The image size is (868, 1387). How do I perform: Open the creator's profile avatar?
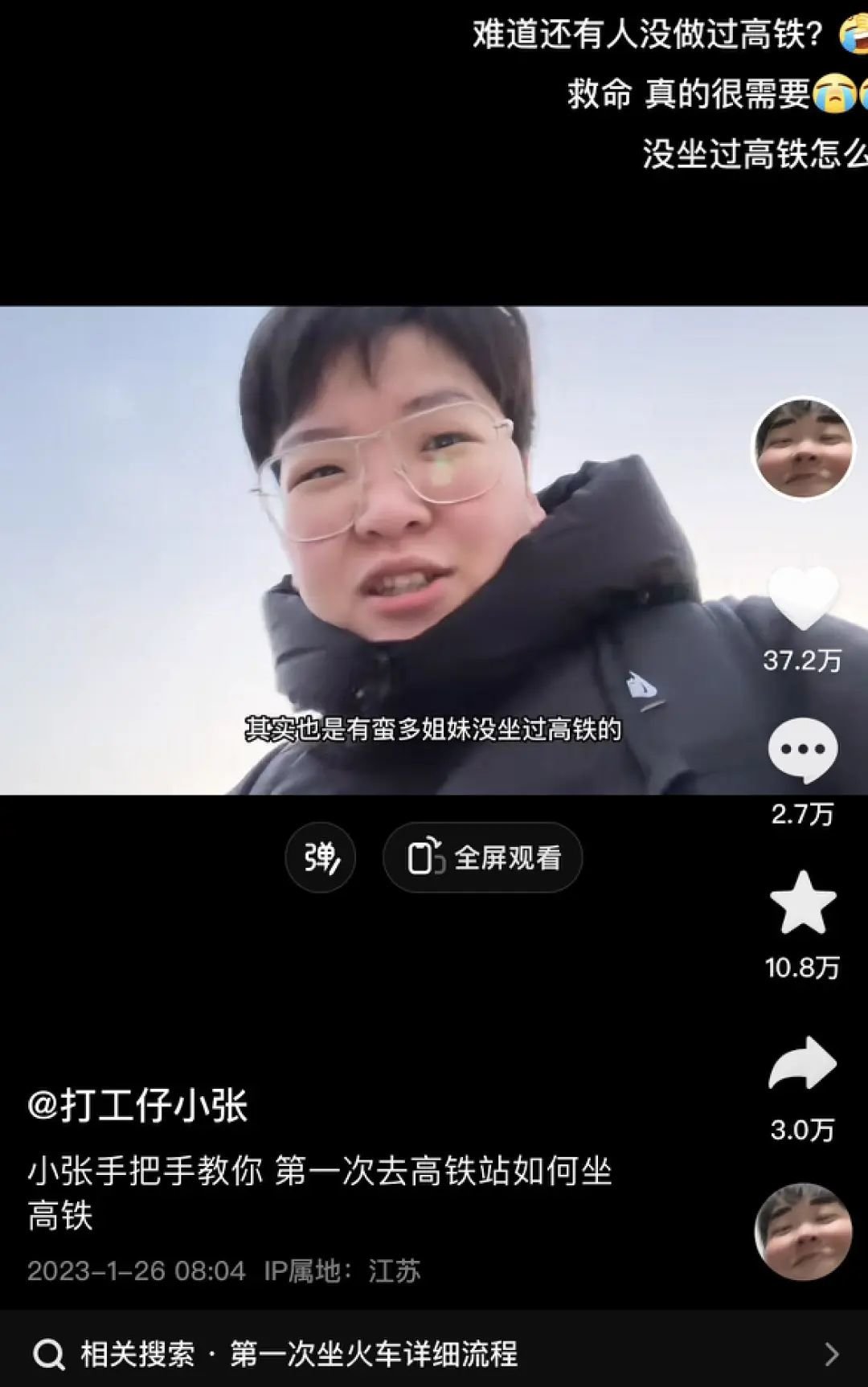[803, 448]
